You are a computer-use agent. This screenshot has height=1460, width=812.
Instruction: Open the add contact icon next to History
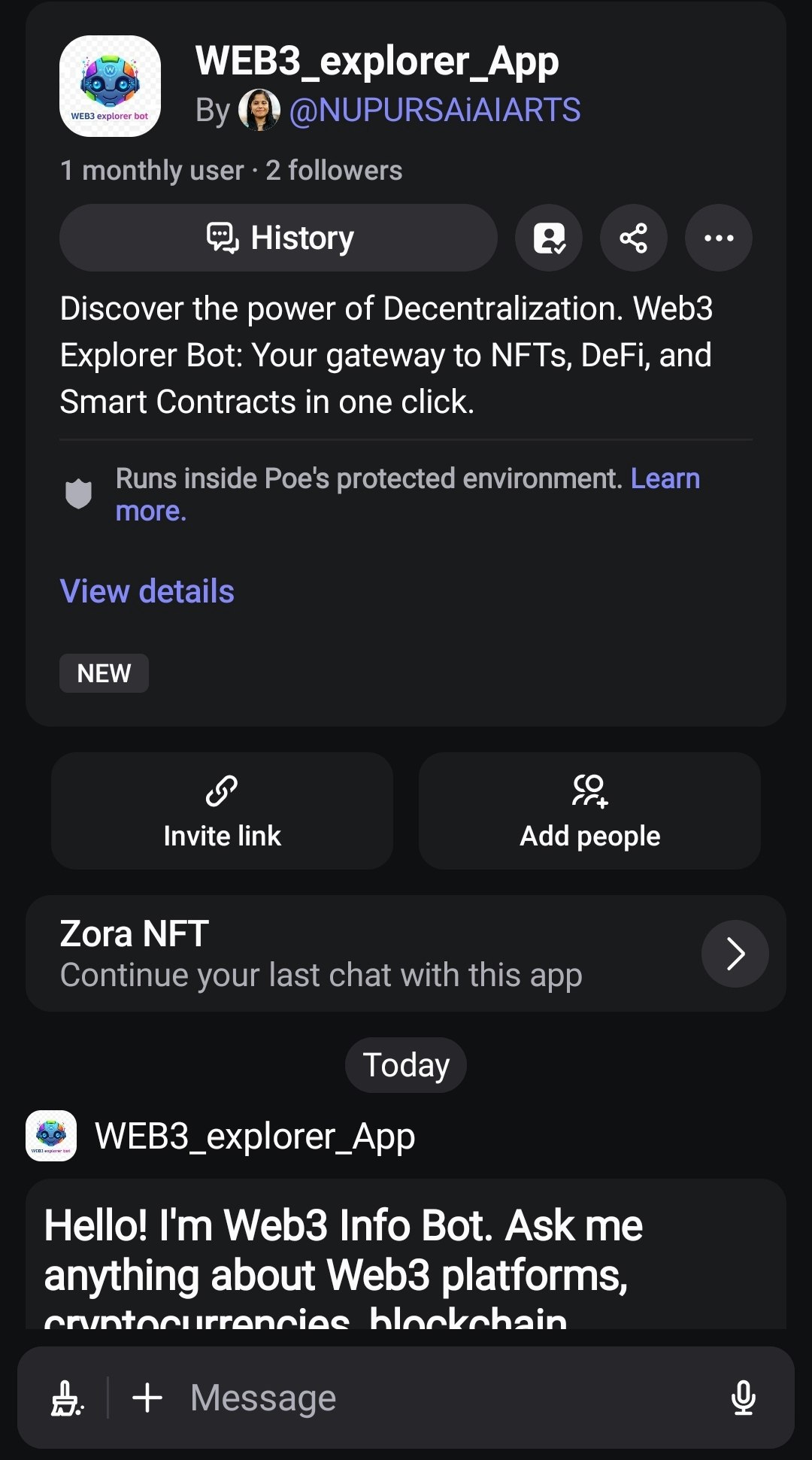548,237
